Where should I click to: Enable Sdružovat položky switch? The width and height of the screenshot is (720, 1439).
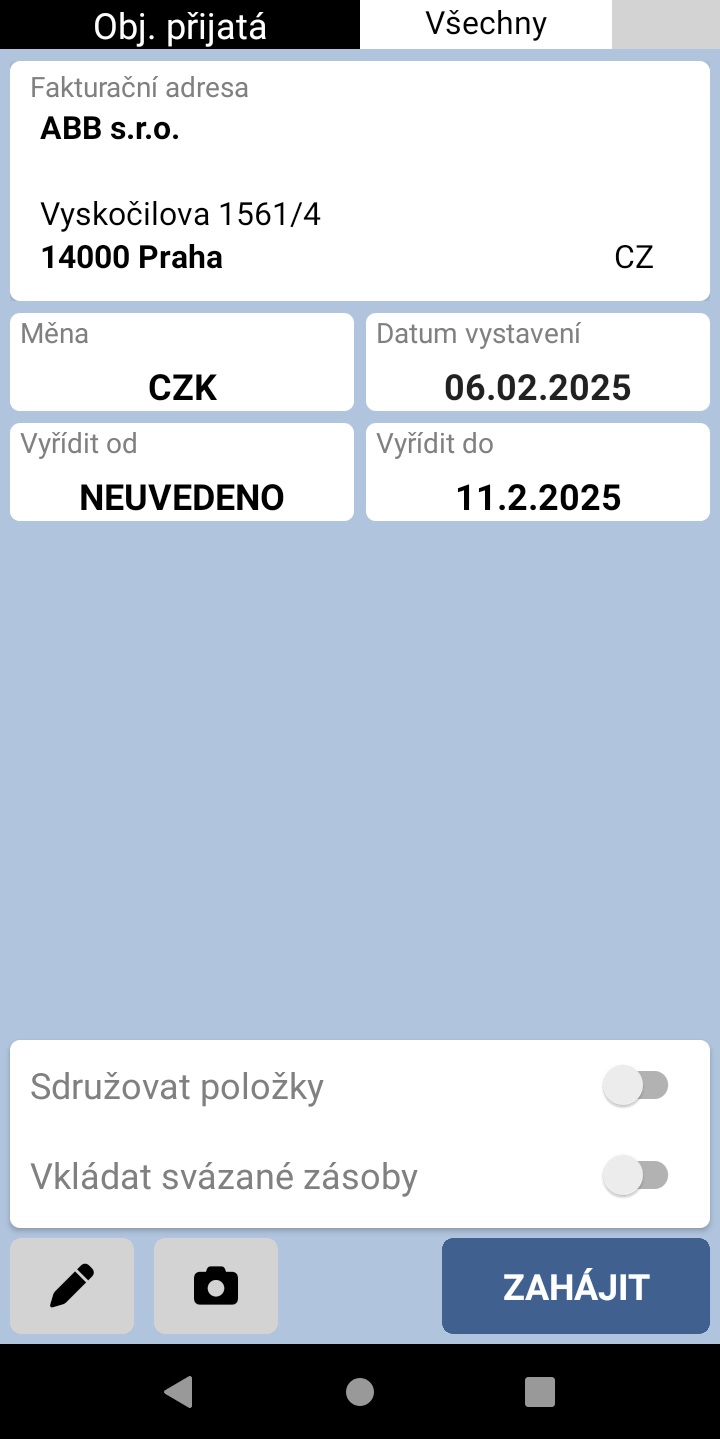[x=636, y=1086]
